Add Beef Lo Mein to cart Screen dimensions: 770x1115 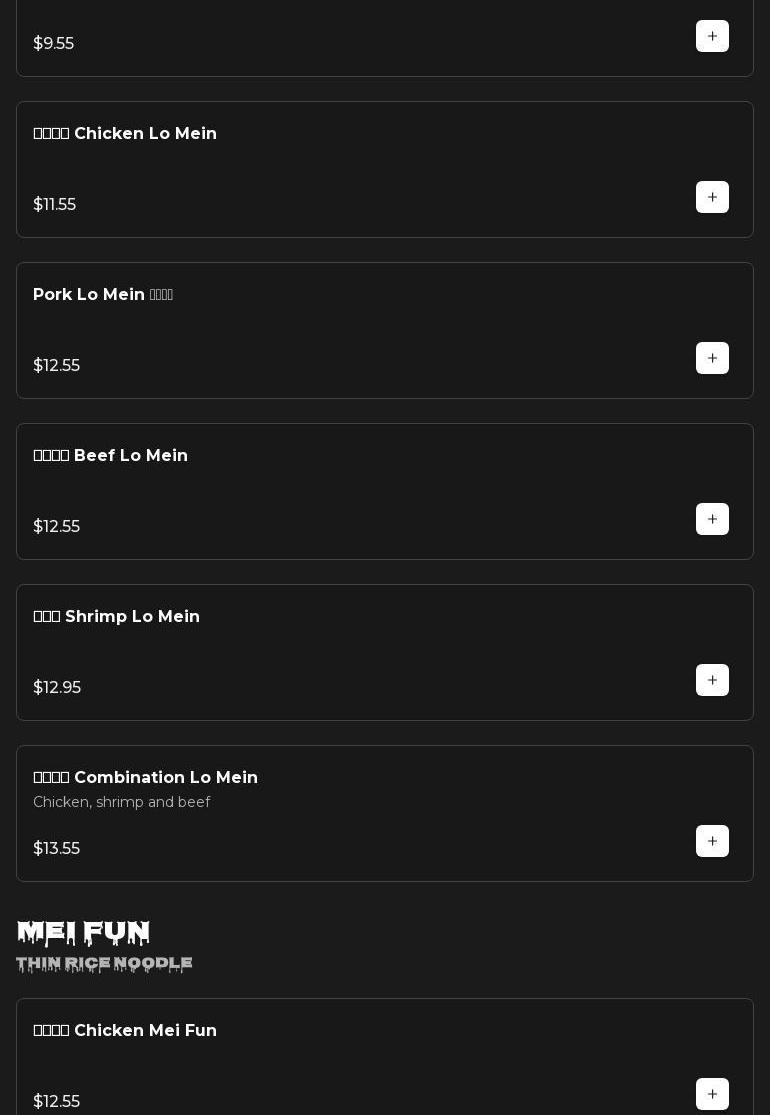coord(712,519)
